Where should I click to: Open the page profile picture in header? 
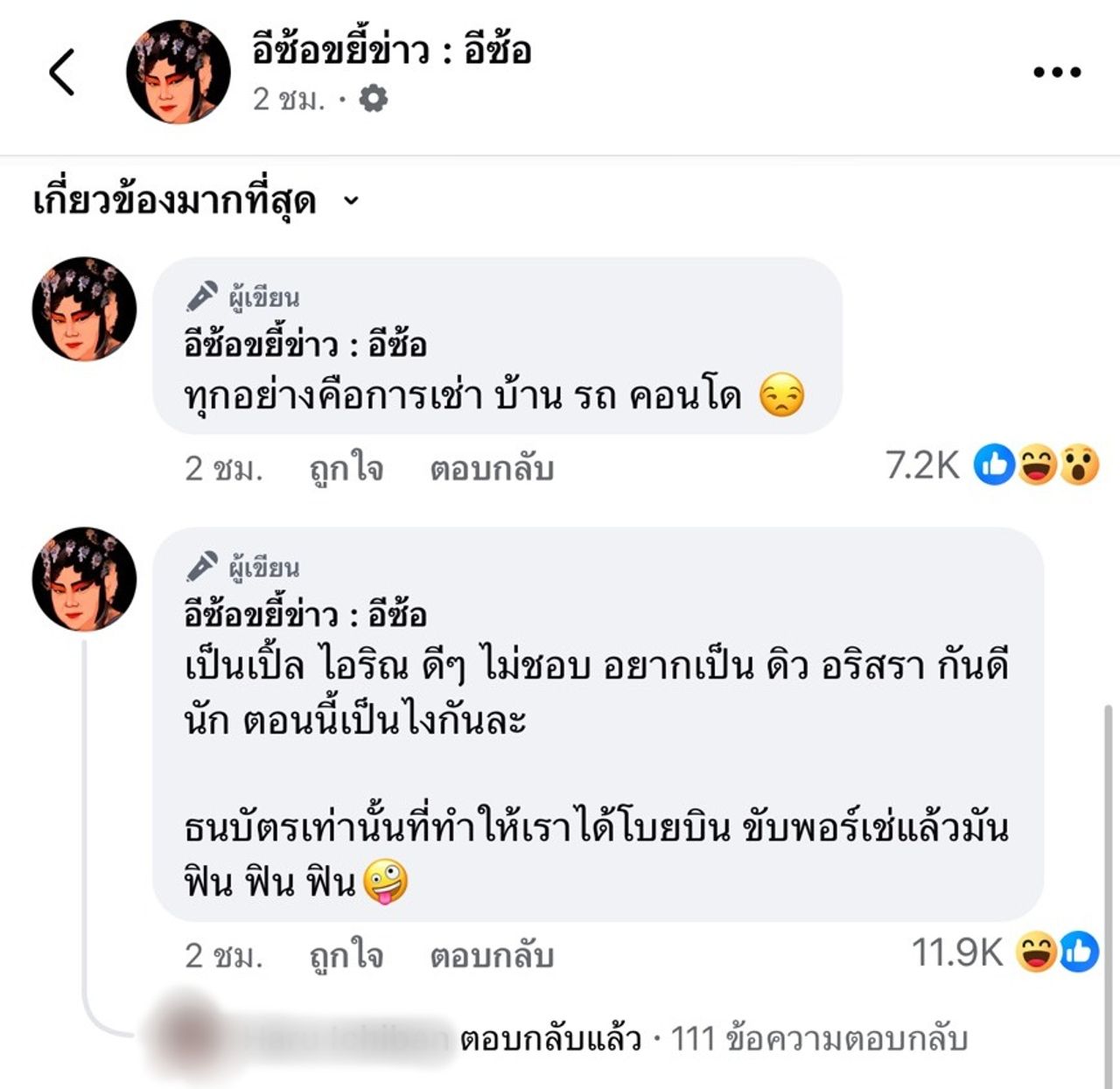pos(178,72)
